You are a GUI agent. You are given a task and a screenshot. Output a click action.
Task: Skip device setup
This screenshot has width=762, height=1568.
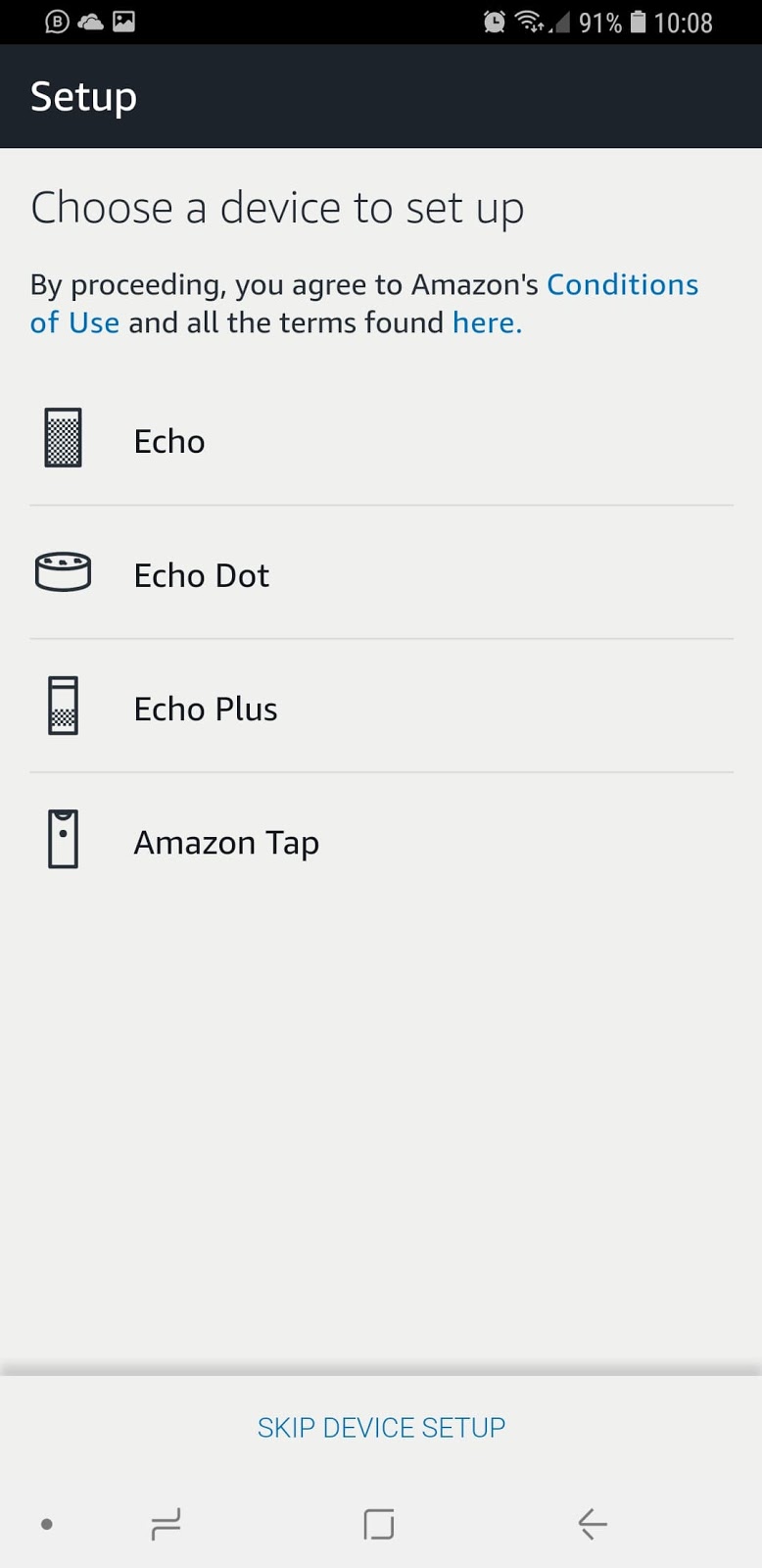click(381, 1427)
